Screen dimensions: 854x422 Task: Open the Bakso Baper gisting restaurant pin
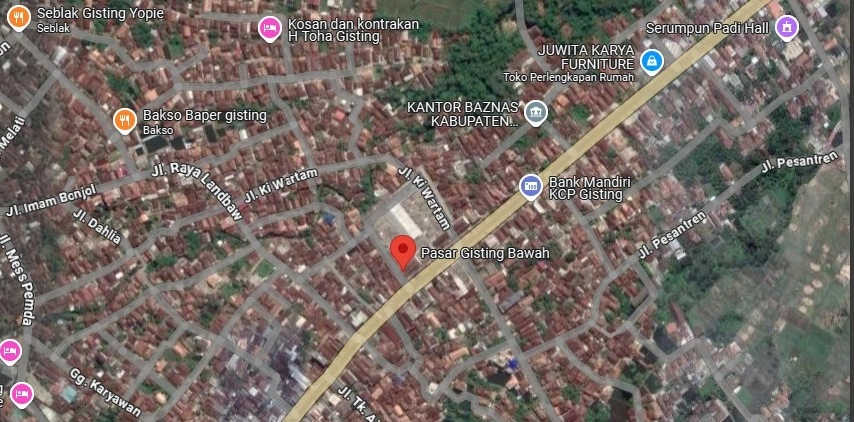pos(124,120)
